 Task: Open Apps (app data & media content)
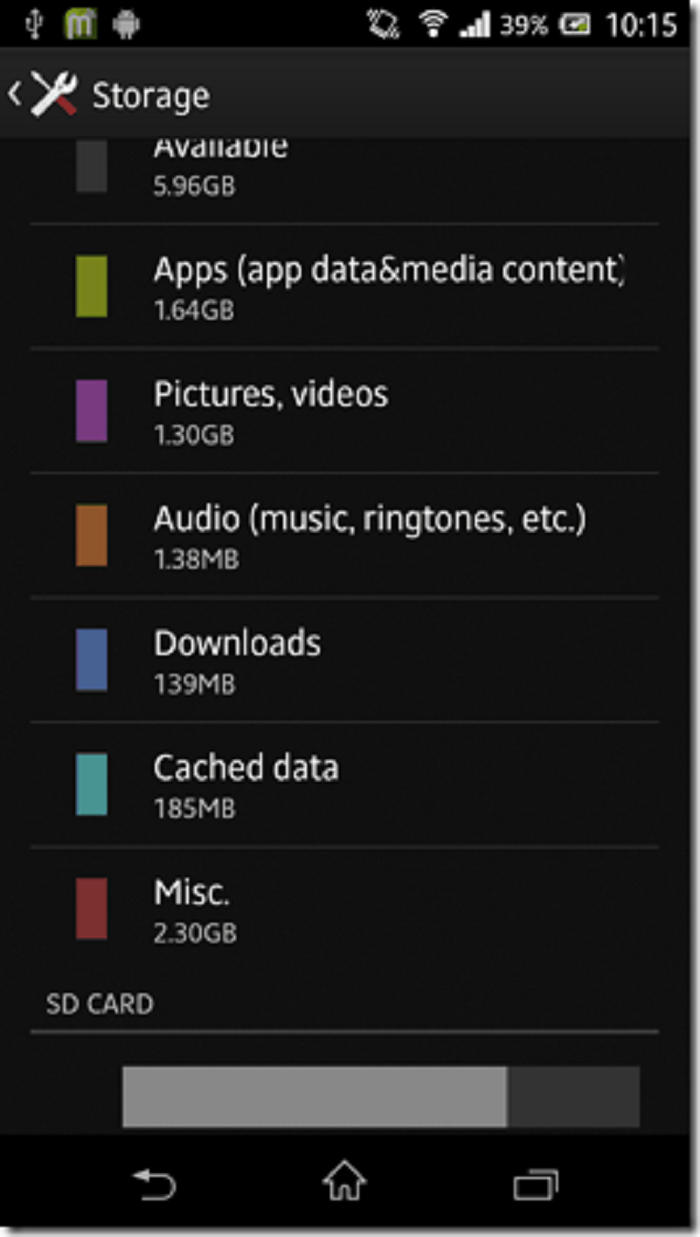click(344, 286)
